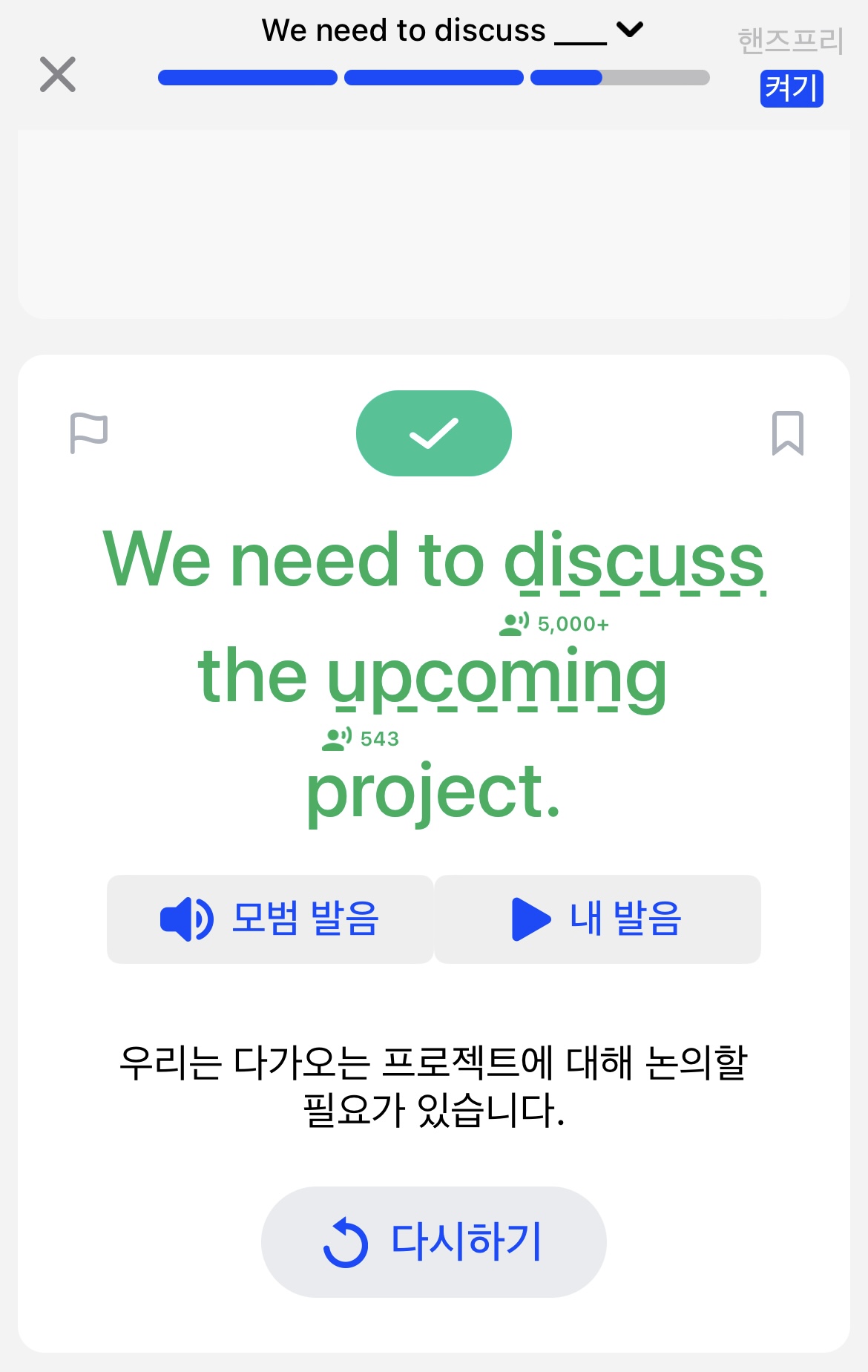
Task: Toggle playback of 내 발음
Action: pos(597,919)
